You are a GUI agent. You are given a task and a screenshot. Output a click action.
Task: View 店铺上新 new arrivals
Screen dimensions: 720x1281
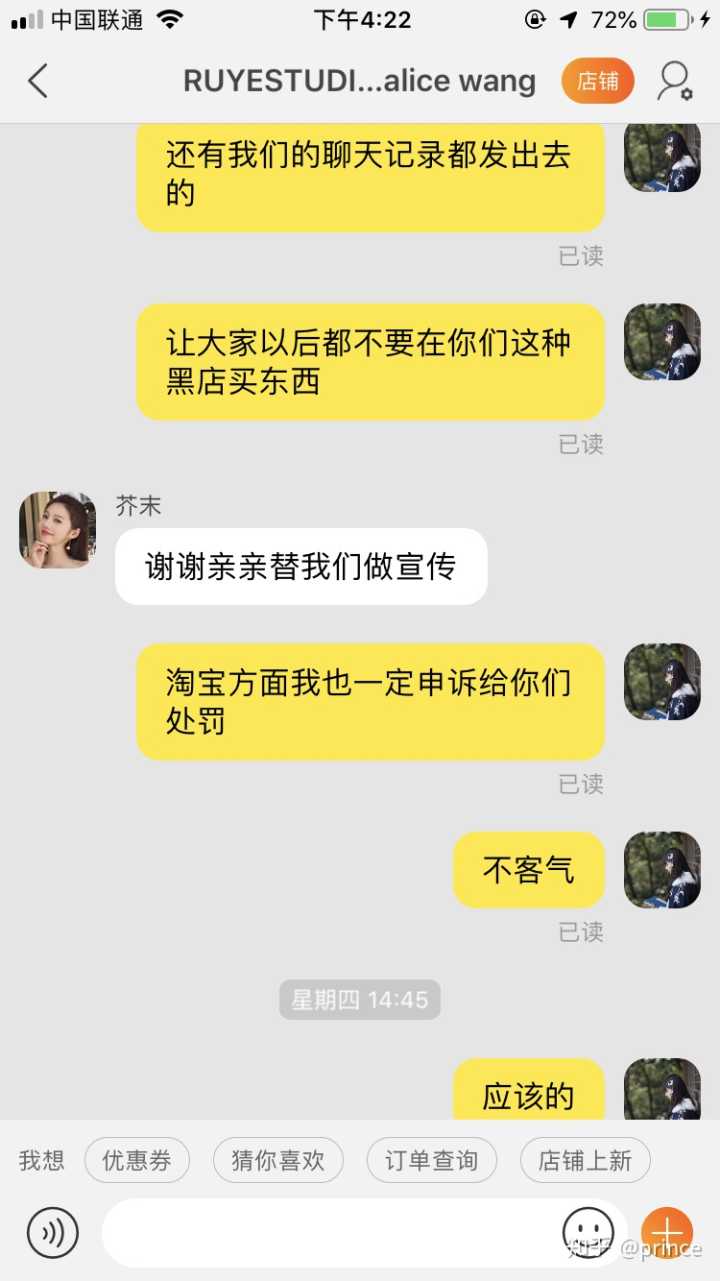(585, 1160)
